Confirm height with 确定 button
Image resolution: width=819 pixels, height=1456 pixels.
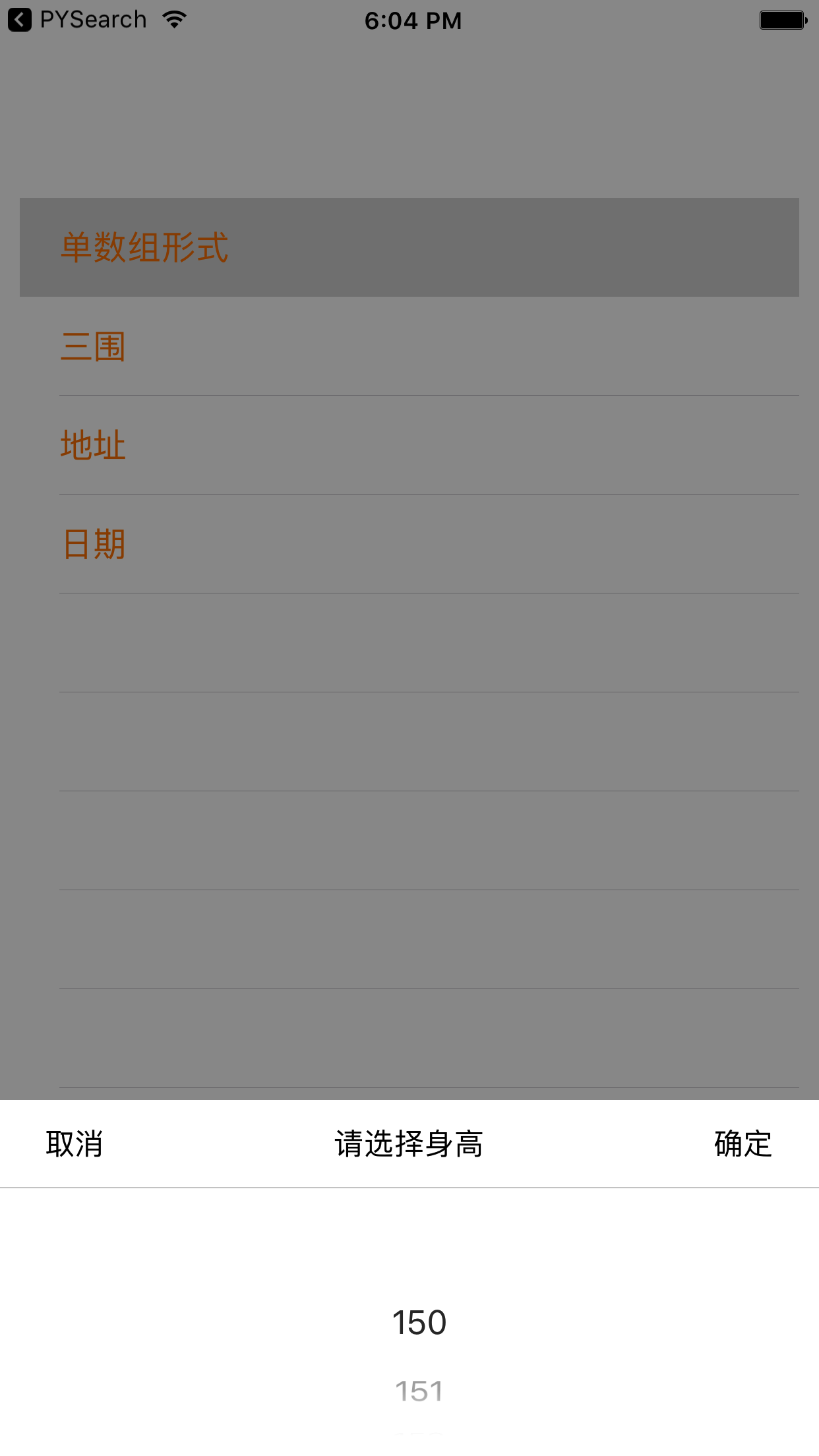[x=743, y=1144]
